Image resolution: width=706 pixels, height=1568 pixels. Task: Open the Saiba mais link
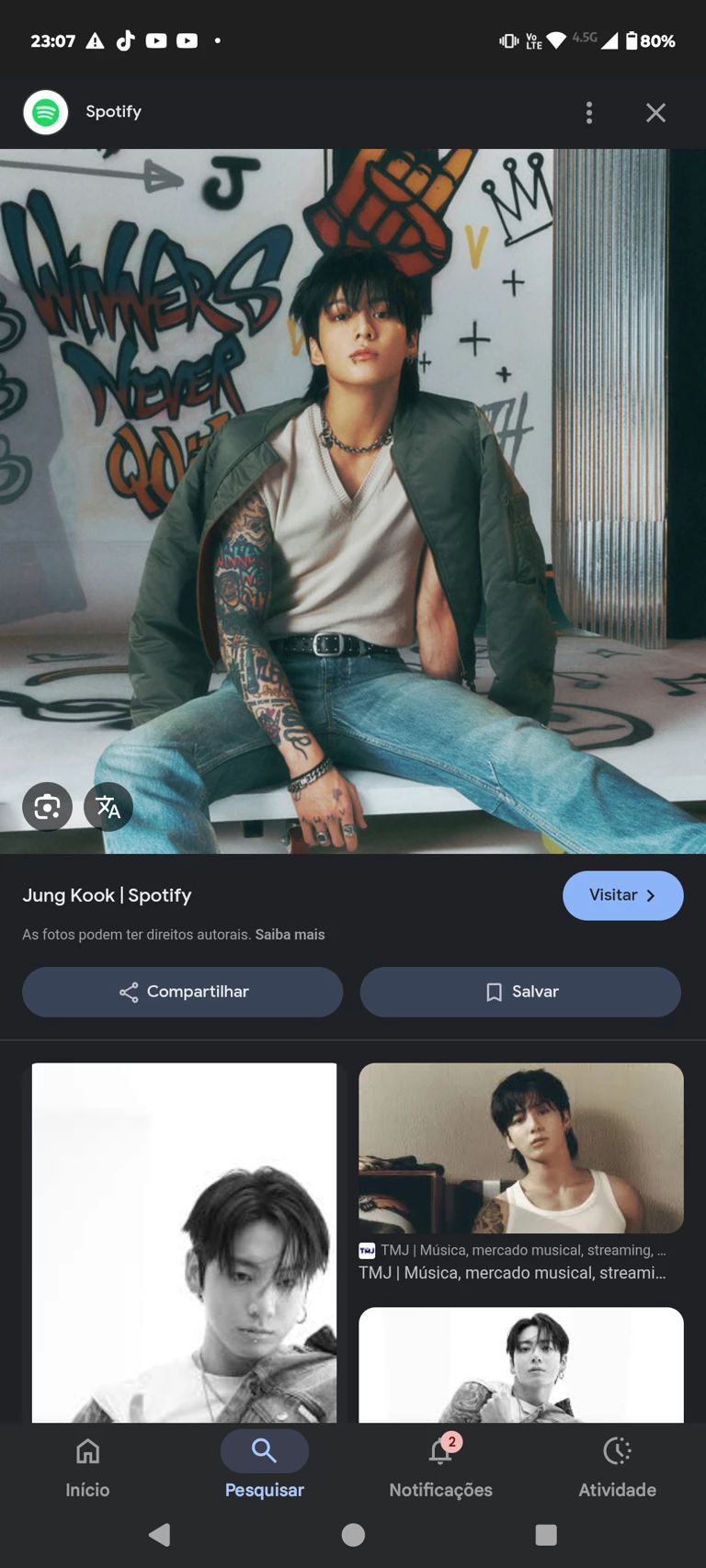[x=290, y=935]
